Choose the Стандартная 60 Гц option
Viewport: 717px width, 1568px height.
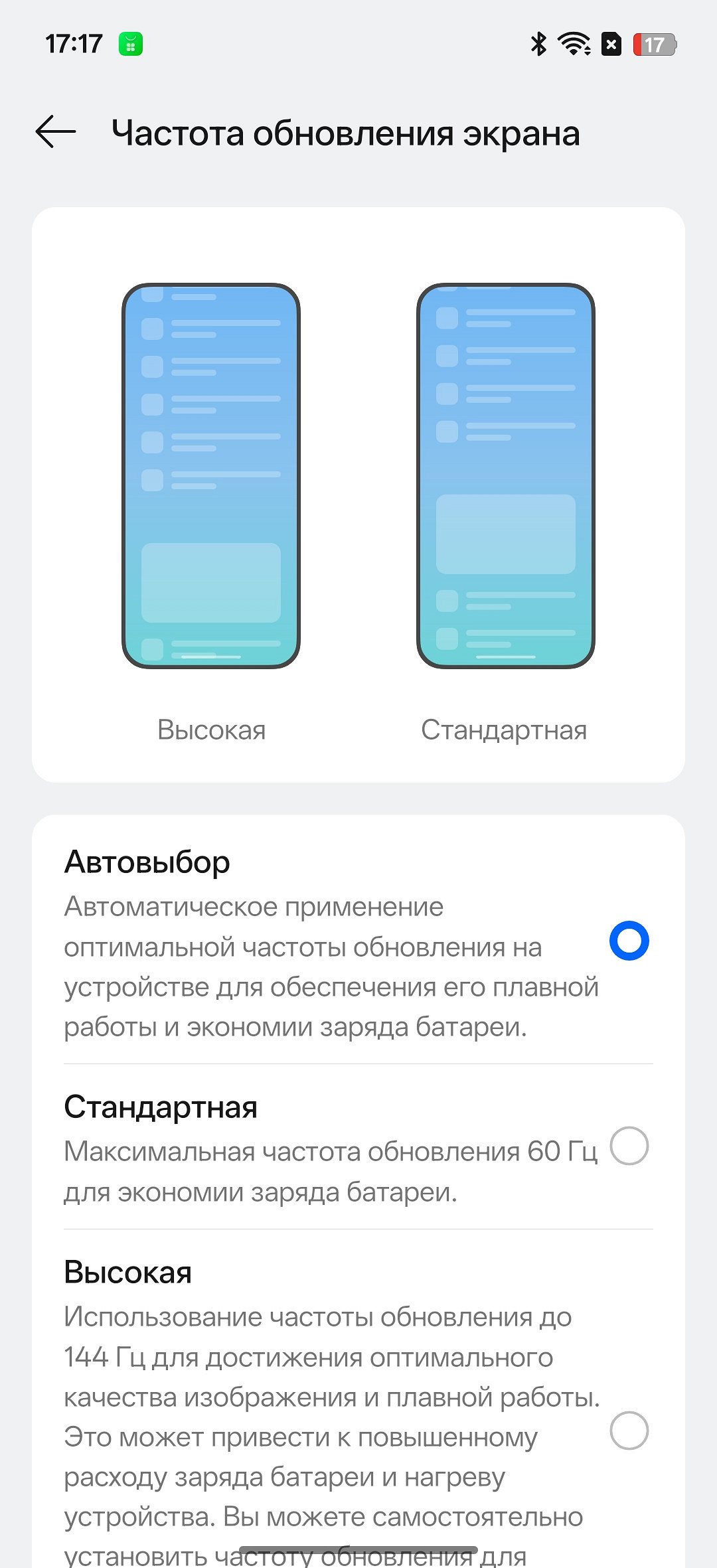(628, 1146)
